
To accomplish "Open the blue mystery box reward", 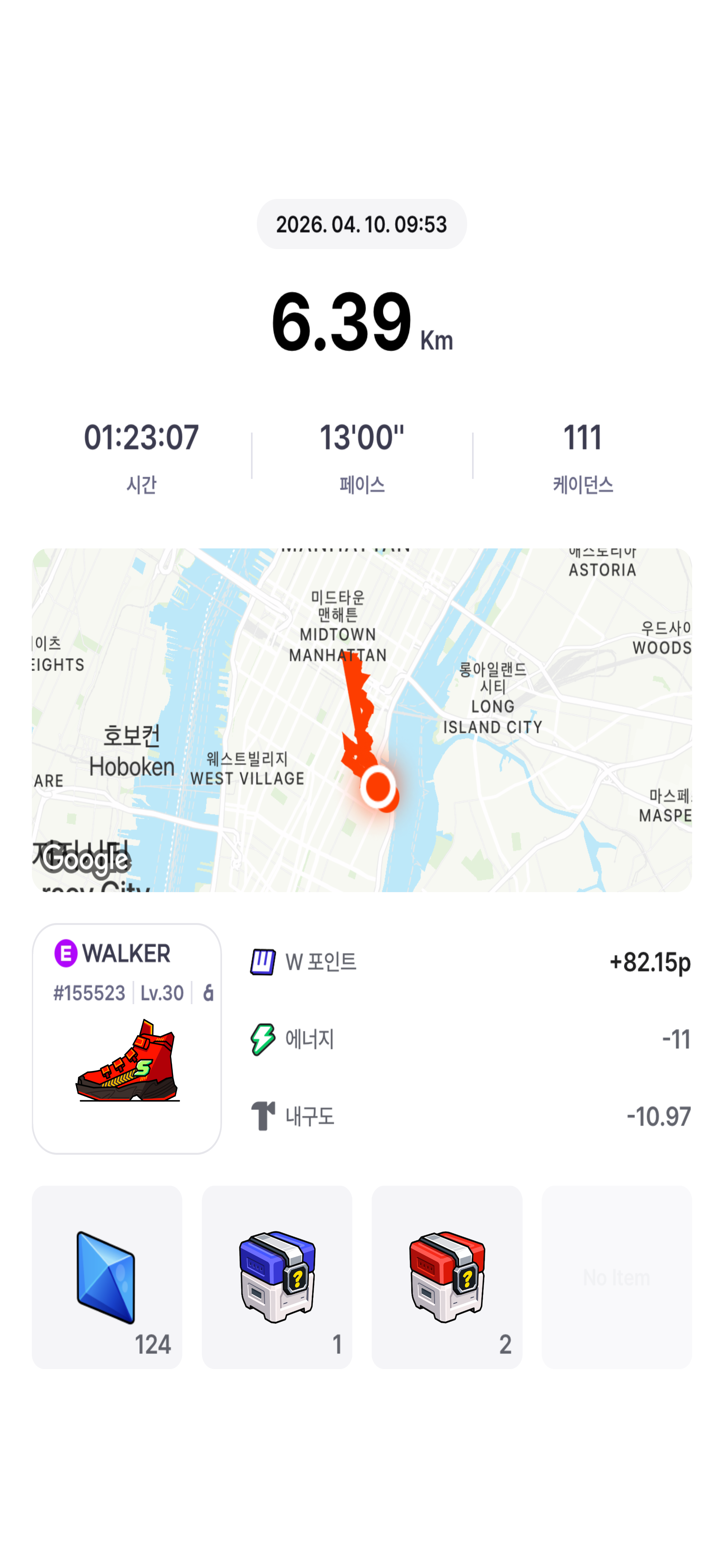I will 277,1277.
